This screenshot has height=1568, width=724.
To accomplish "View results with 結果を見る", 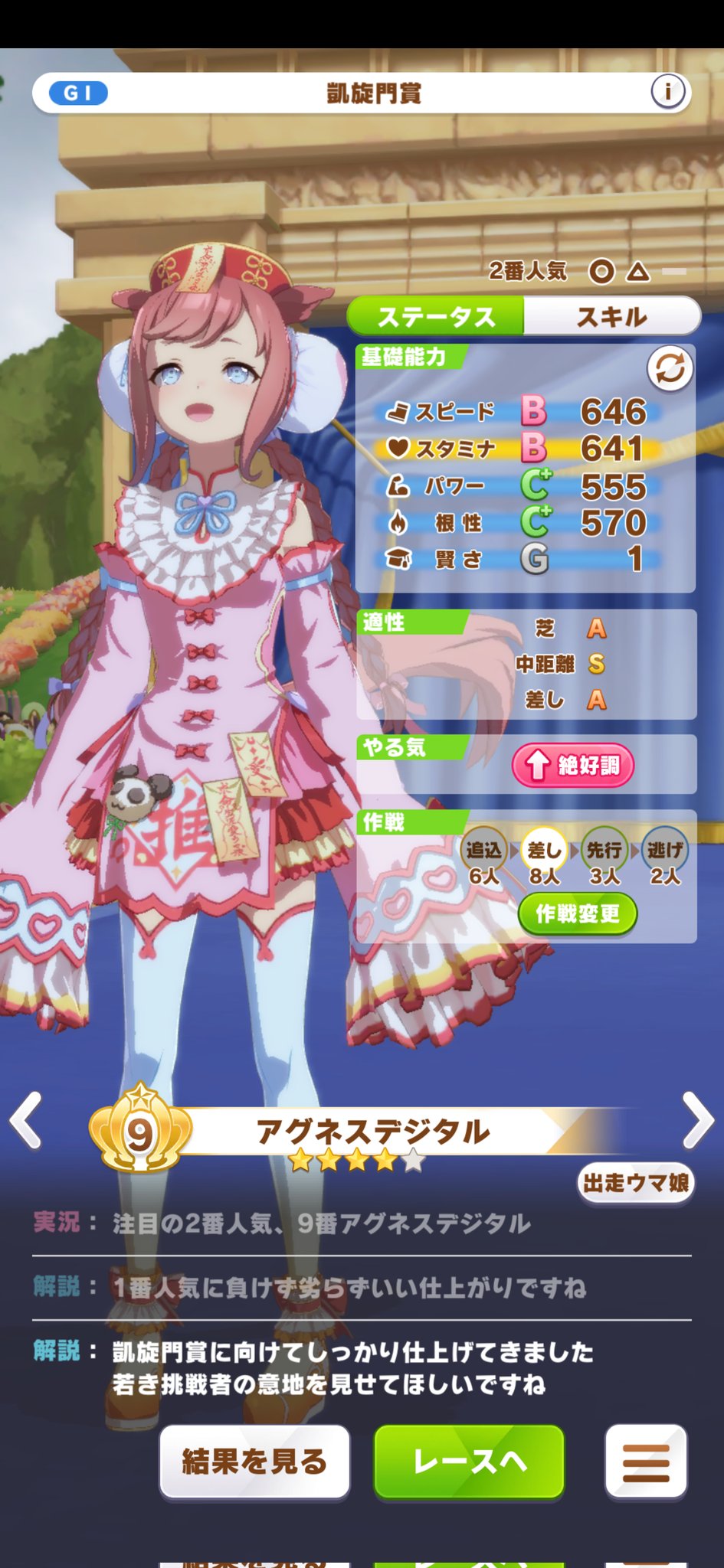I will (254, 1462).
